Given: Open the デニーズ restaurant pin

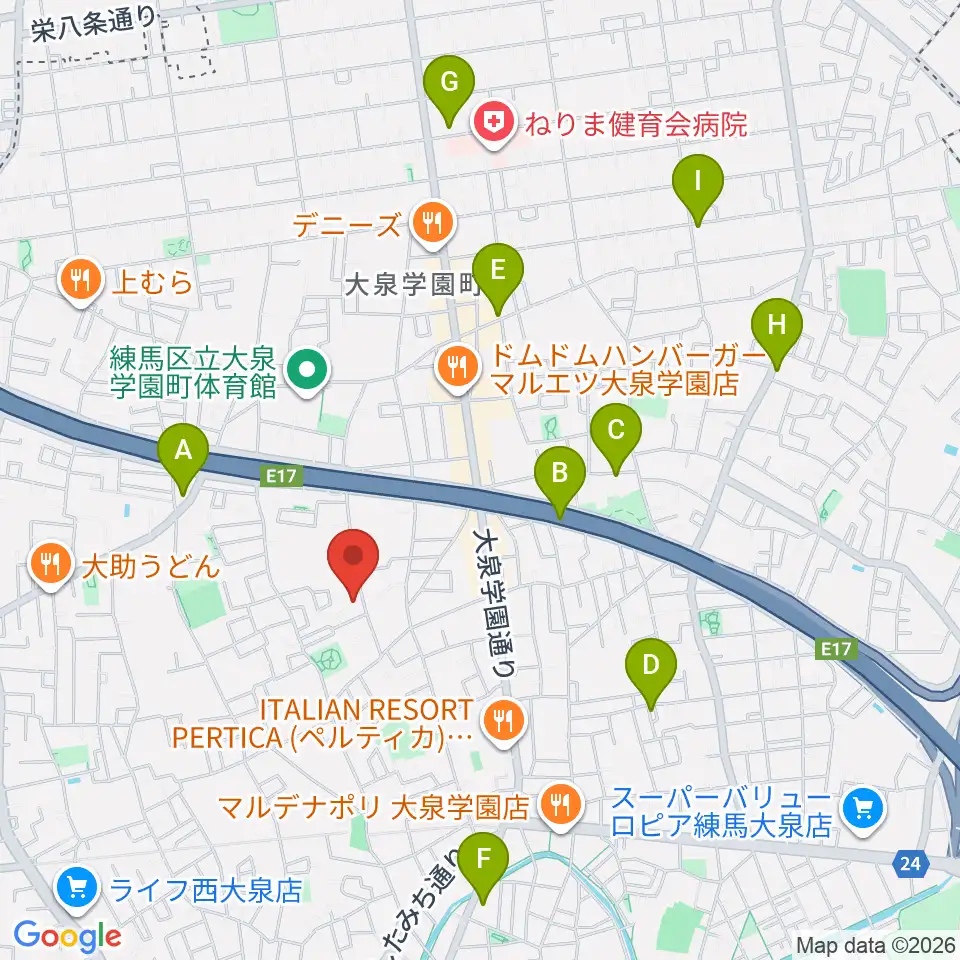Looking at the screenshot, I should coord(433,226).
